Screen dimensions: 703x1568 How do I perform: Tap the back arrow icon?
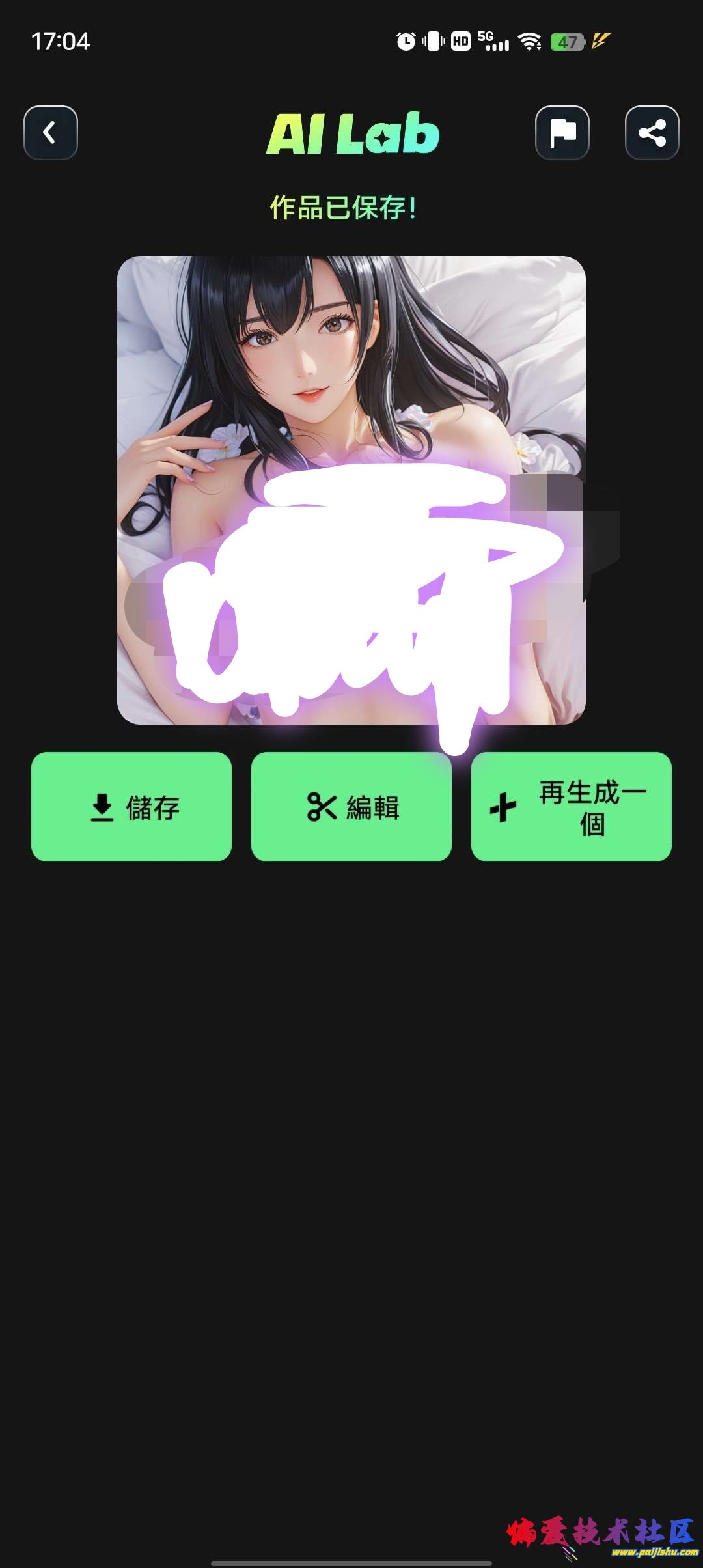[x=50, y=132]
